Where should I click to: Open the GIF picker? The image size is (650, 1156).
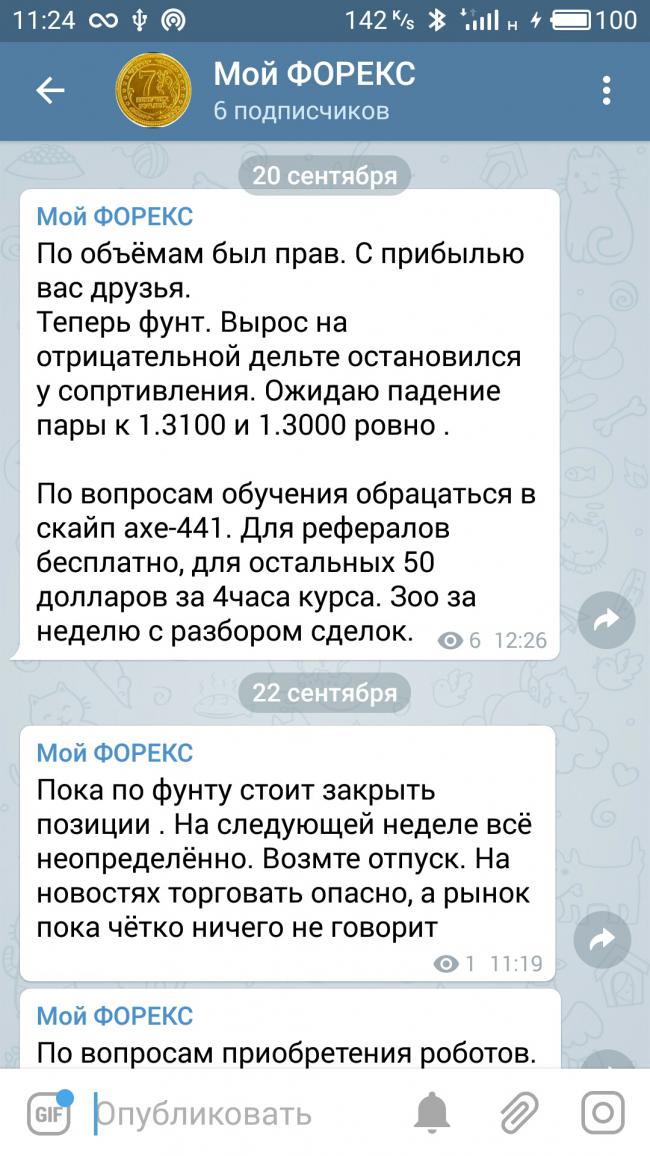(x=48, y=1113)
